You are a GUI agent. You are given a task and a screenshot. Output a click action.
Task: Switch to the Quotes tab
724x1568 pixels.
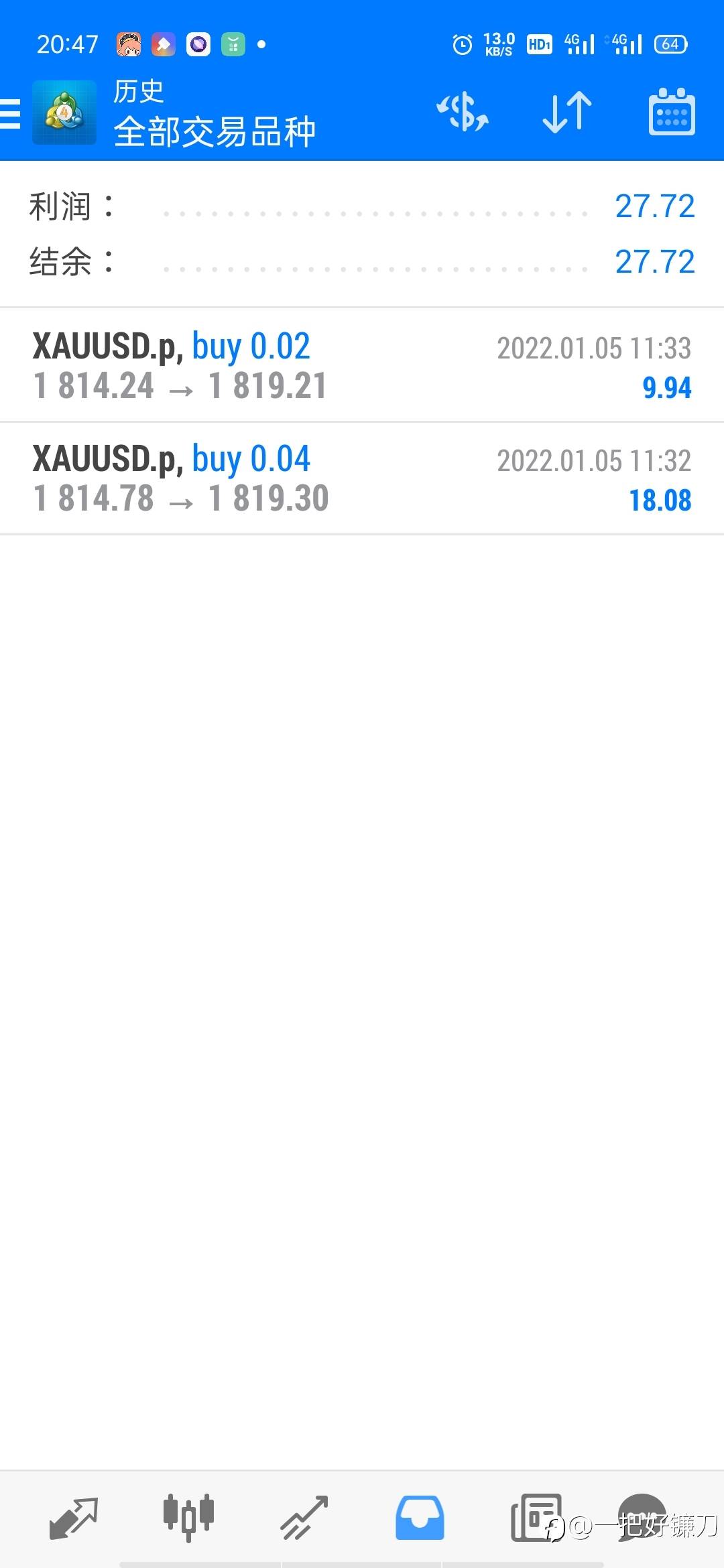pyautogui.click(x=74, y=1518)
